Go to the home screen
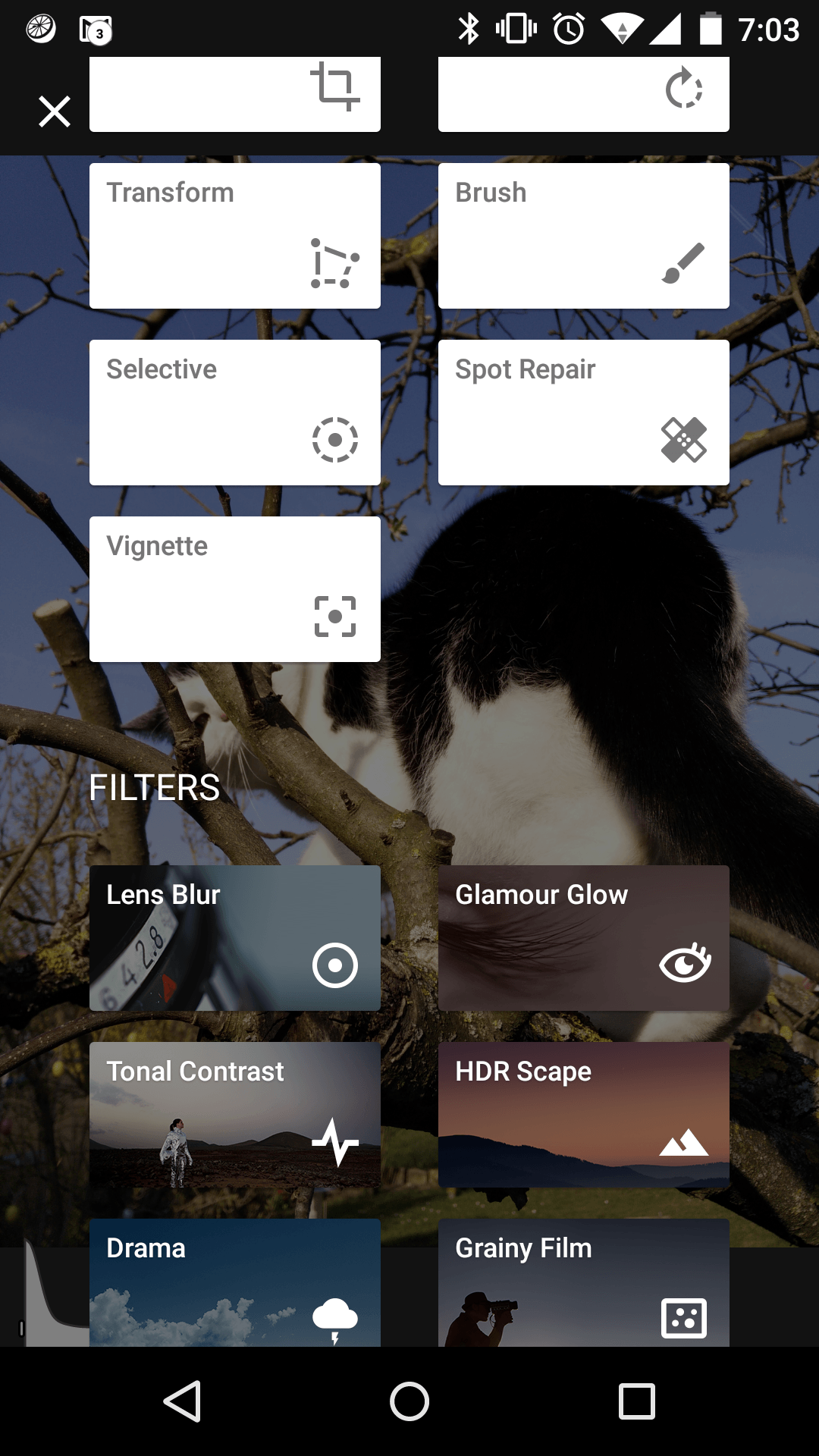This screenshot has height=1456, width=819. 409,1401
